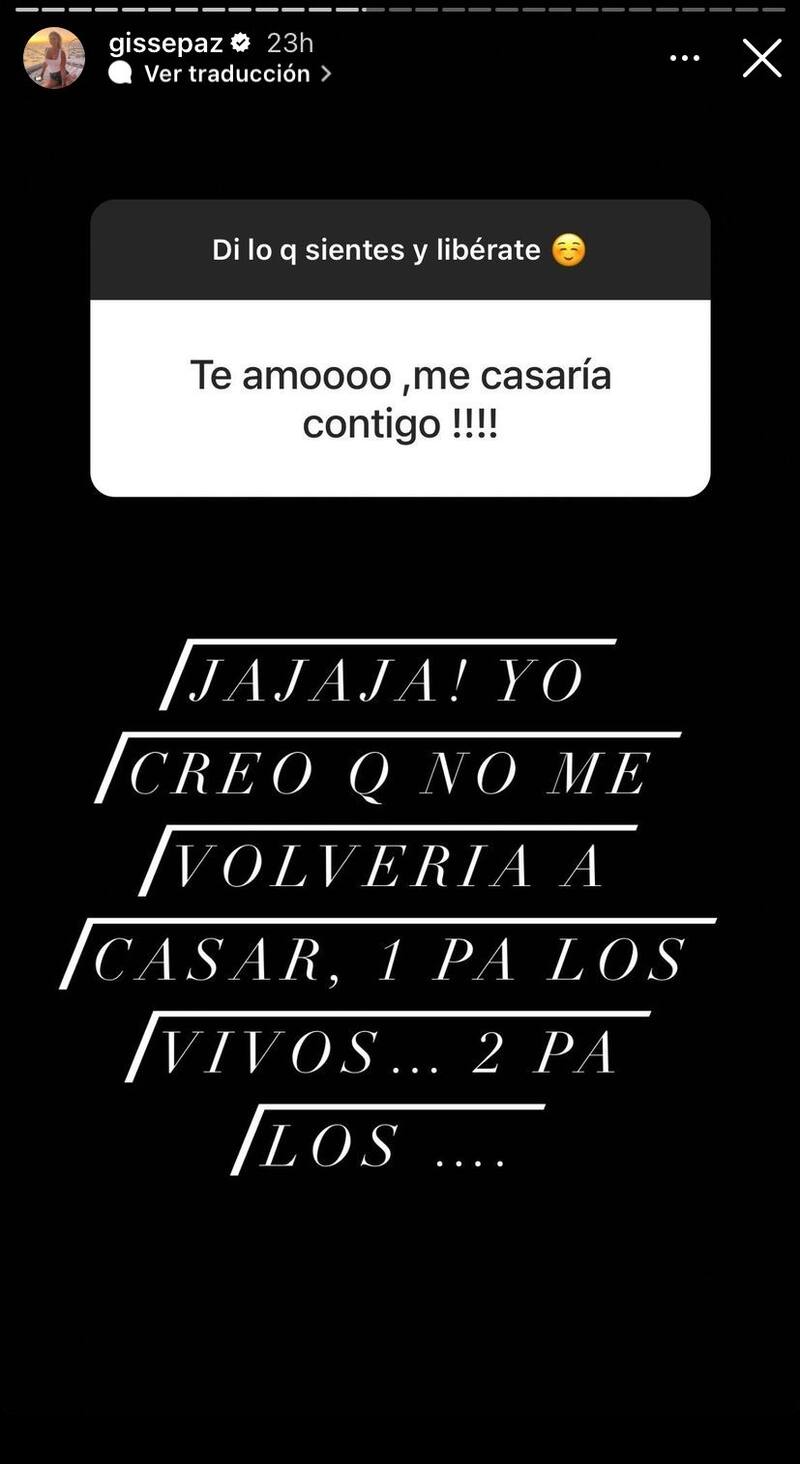Tap Ver traducción to translate story
This screenshot has height=1464, width=800.
pyautogui.click(x=227, y=74)
